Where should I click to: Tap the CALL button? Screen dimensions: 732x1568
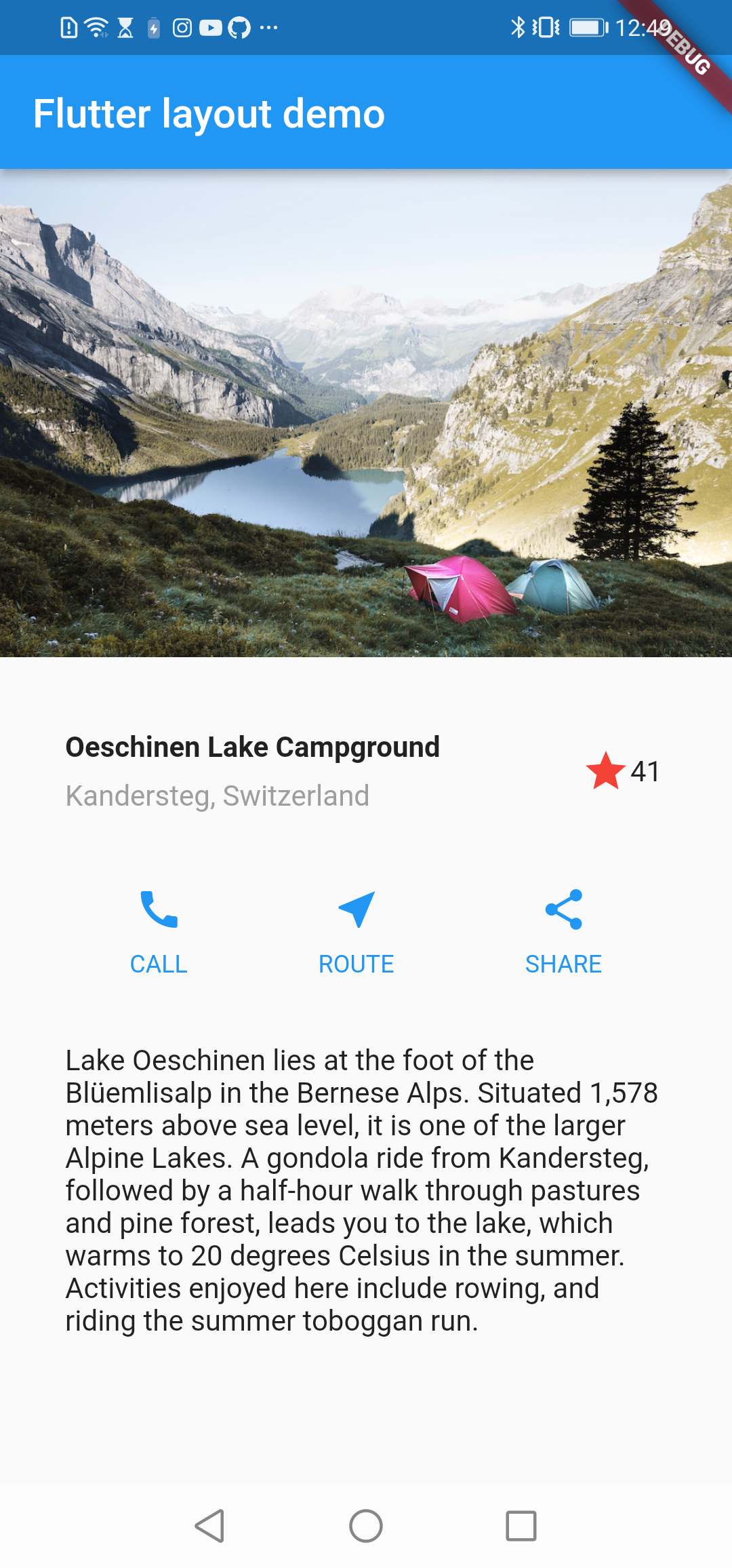[x=159, y=933]
